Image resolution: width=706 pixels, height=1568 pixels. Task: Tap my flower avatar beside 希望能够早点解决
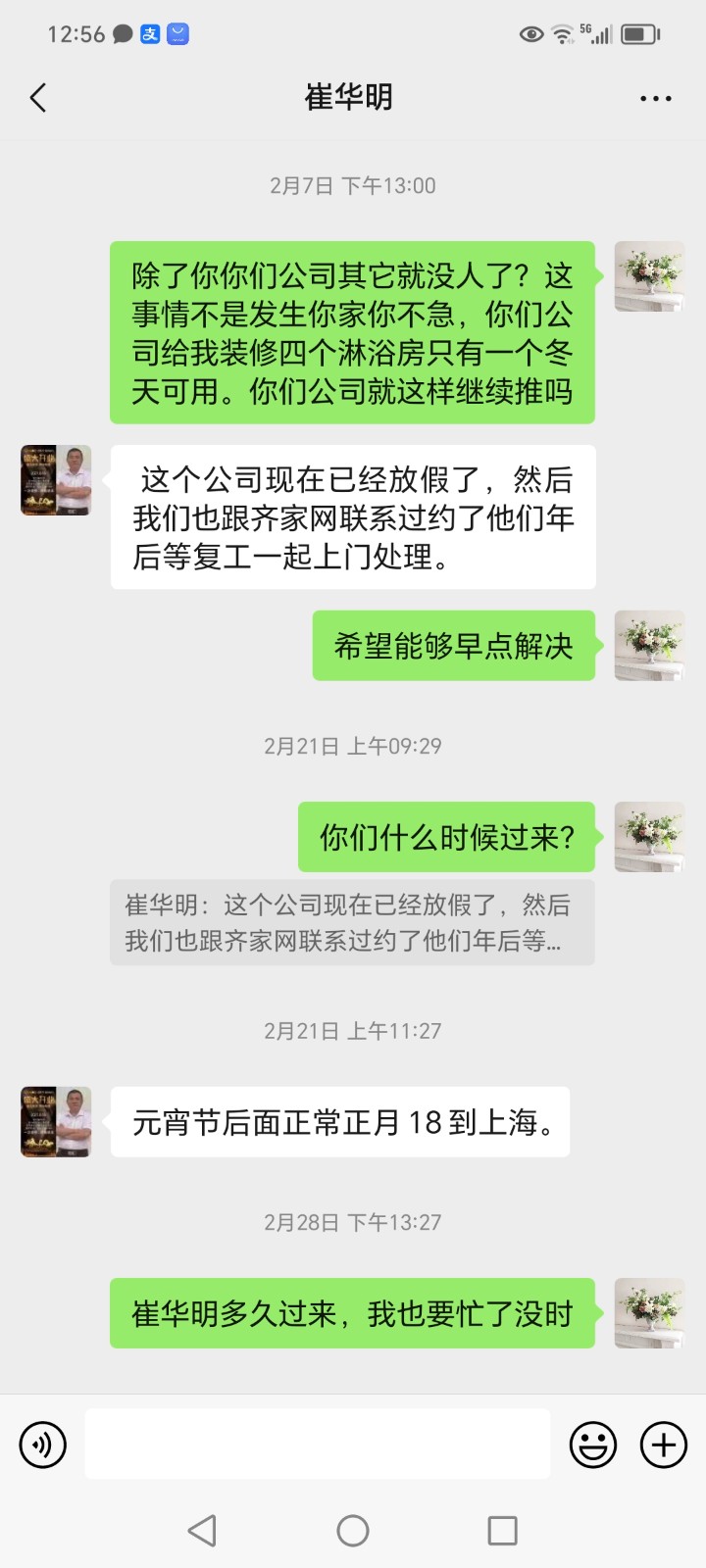649,646
